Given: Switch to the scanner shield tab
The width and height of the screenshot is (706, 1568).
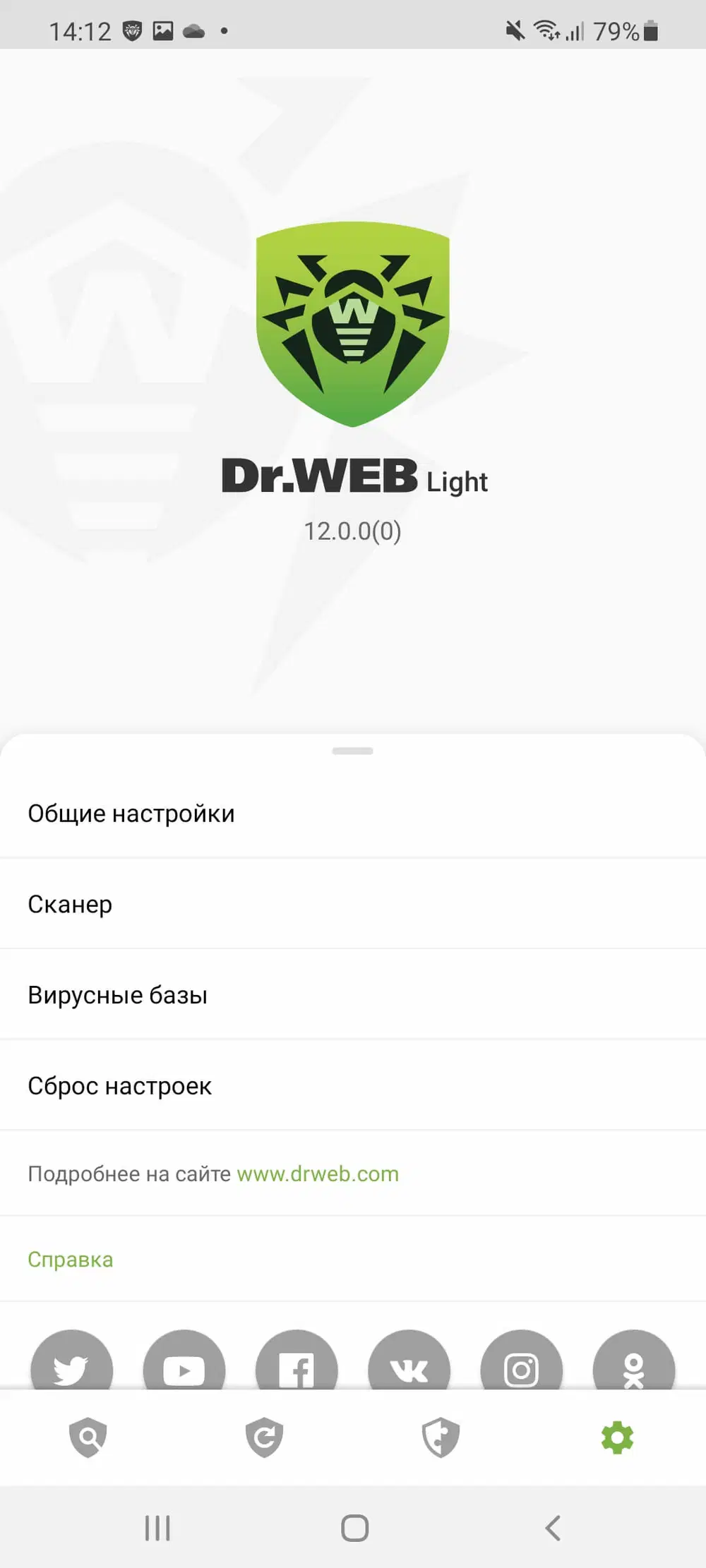Looking at the screenshot, I should point(88,1438).
